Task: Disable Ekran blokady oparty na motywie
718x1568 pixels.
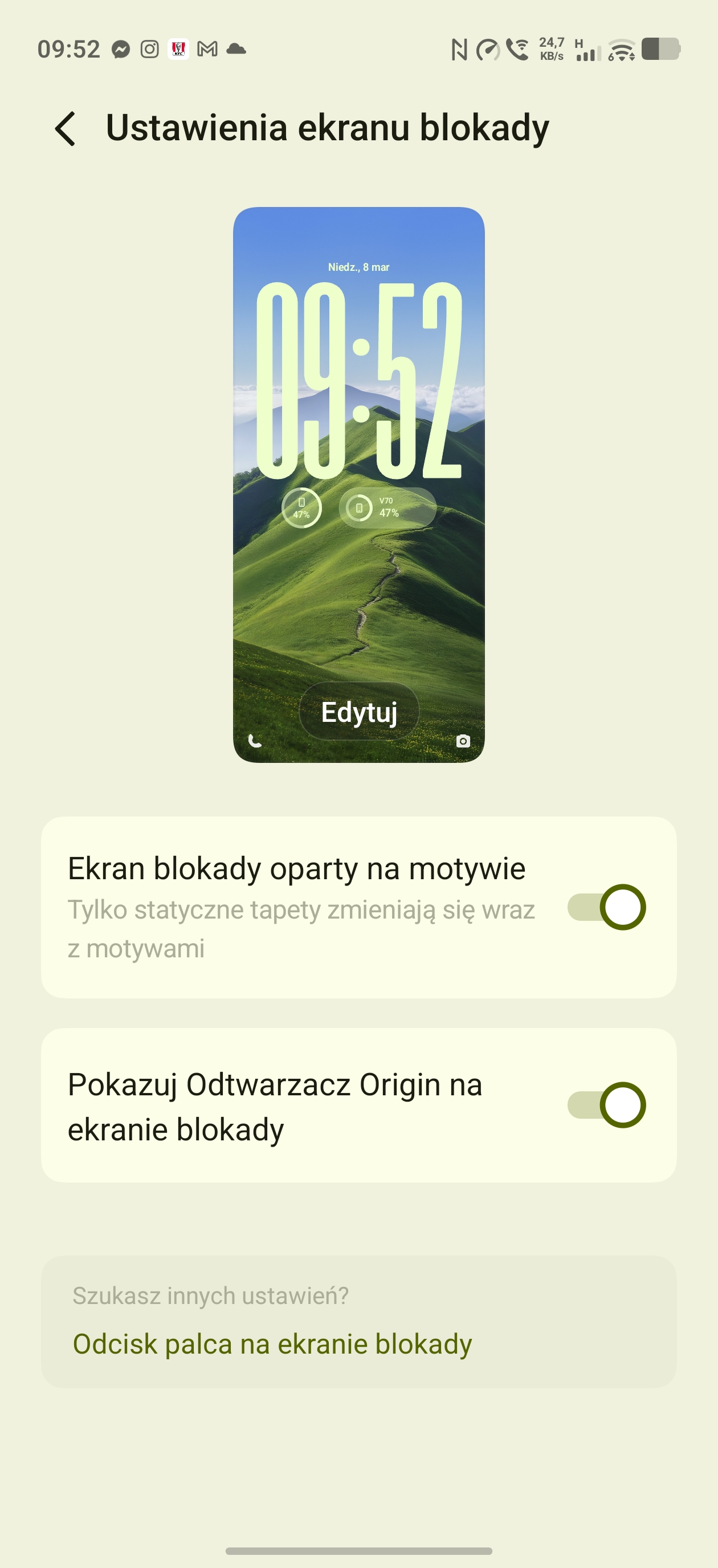Action: click(x=607, y=907)
